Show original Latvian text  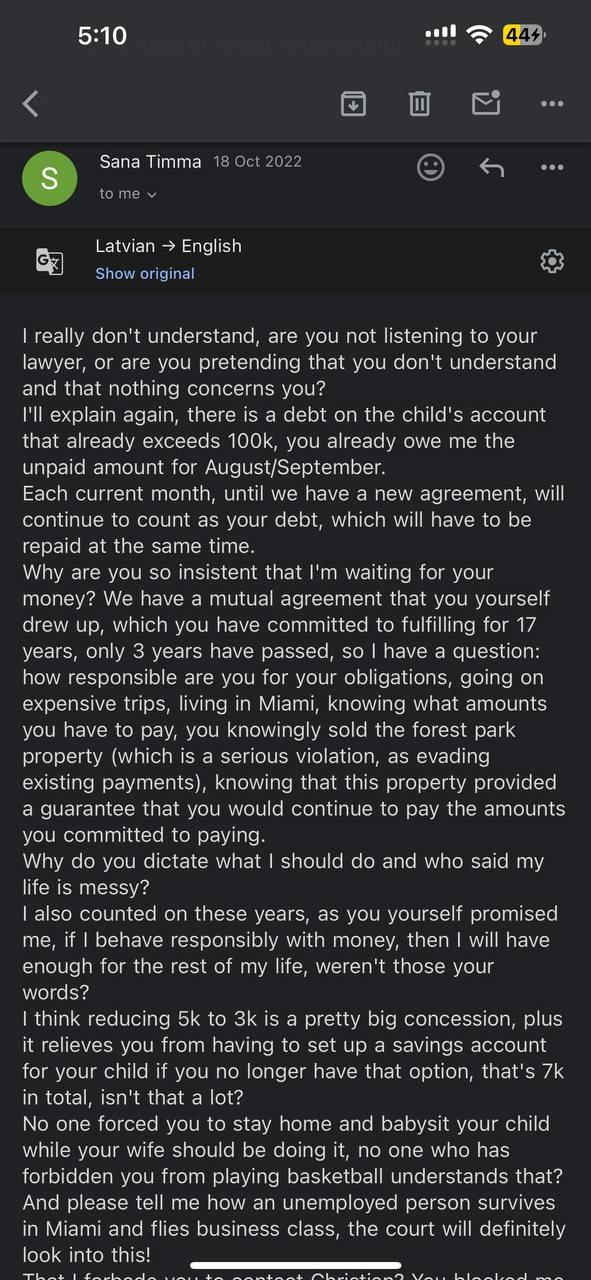pos(145,273)
